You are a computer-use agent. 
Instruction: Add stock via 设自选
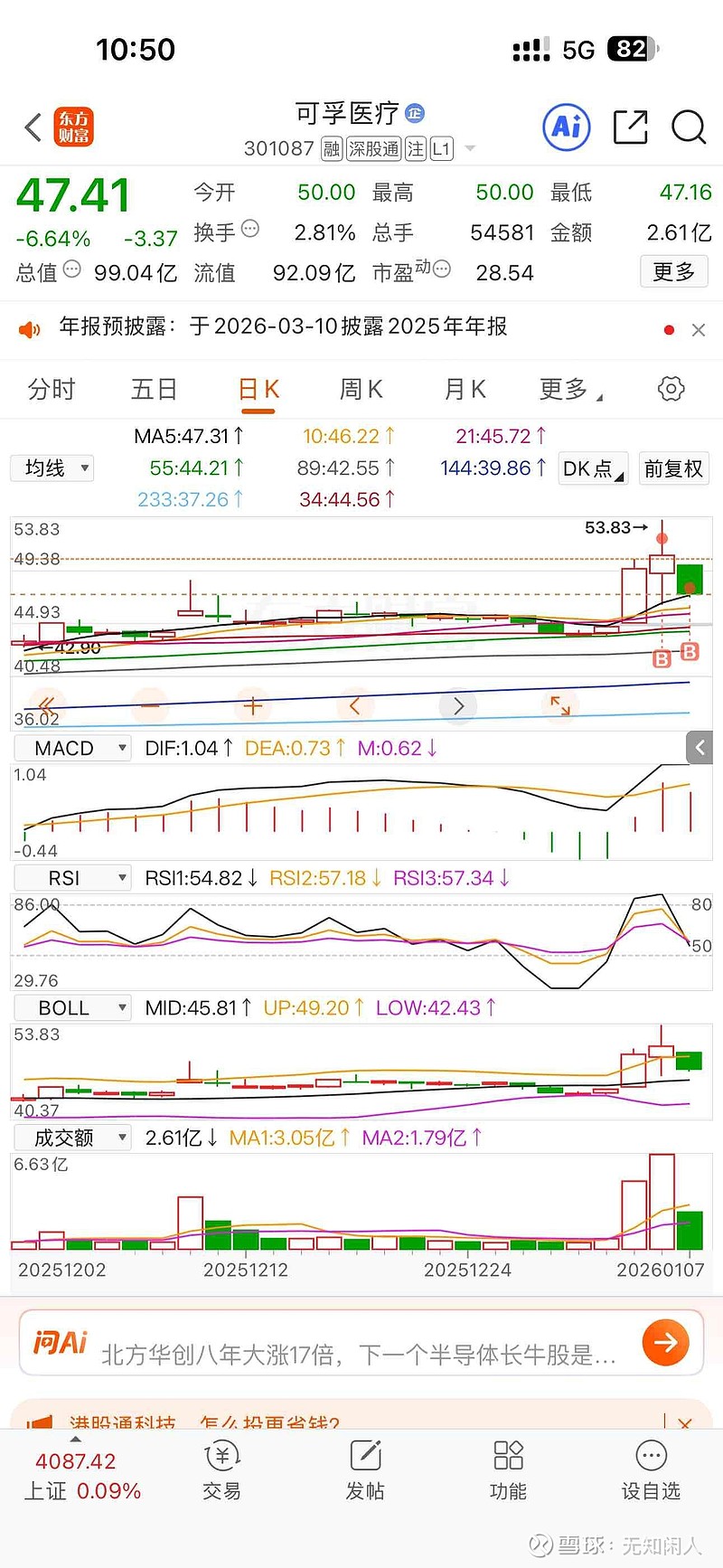(651, 1472)
